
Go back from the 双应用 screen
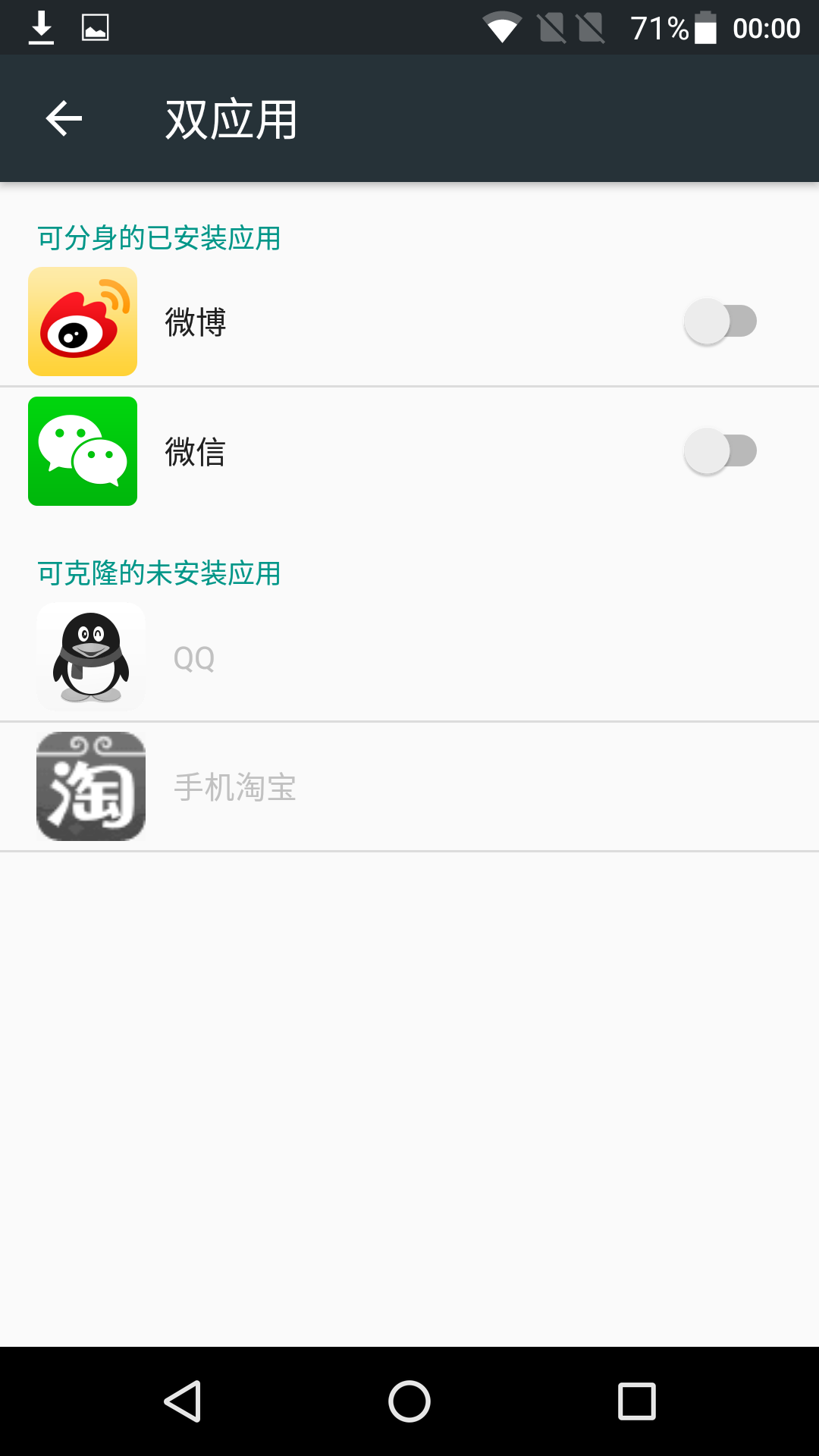click(64, 119)
